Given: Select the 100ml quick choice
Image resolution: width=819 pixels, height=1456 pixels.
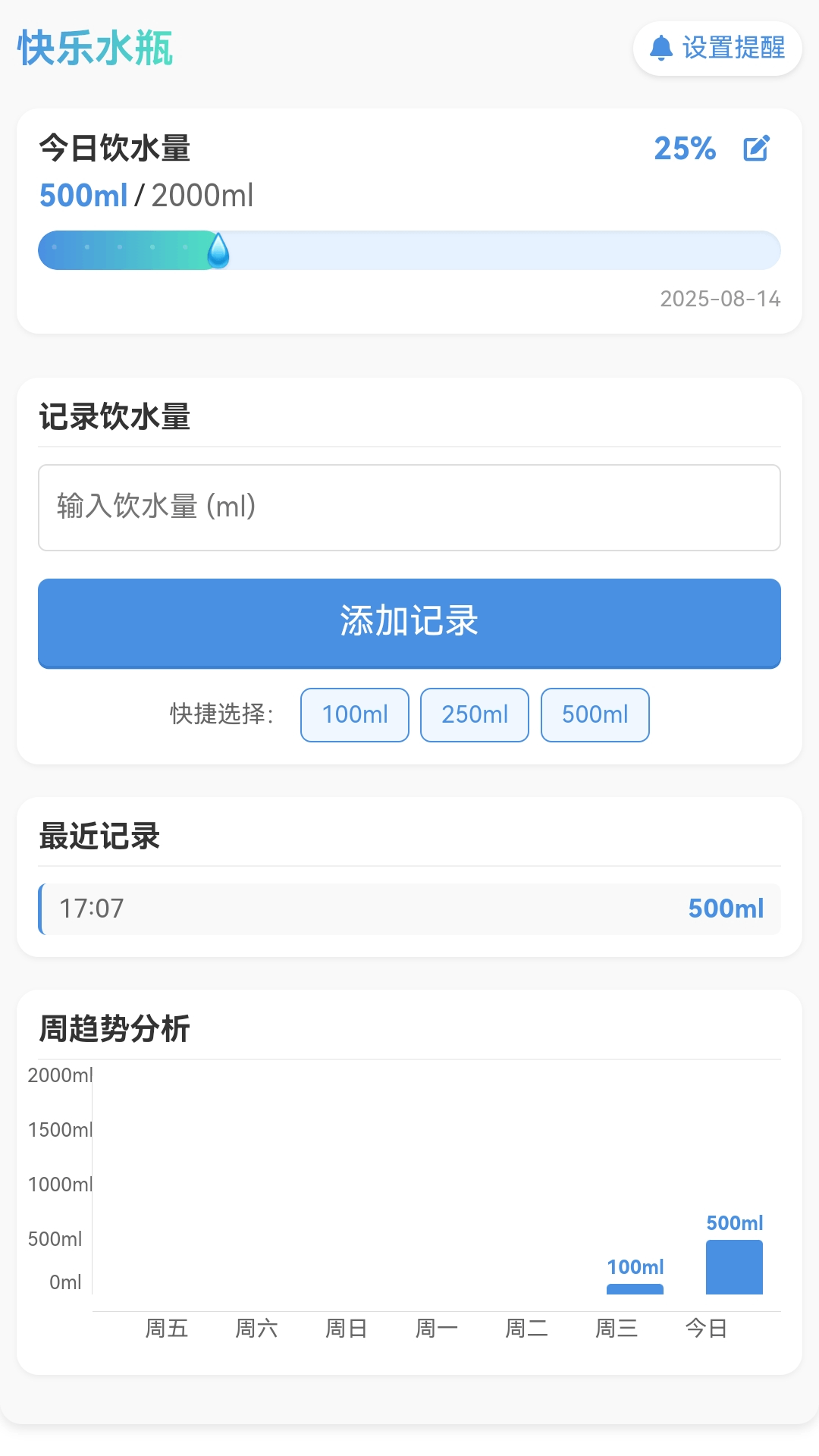Looking at the screenshot, I should pos(354,714).
